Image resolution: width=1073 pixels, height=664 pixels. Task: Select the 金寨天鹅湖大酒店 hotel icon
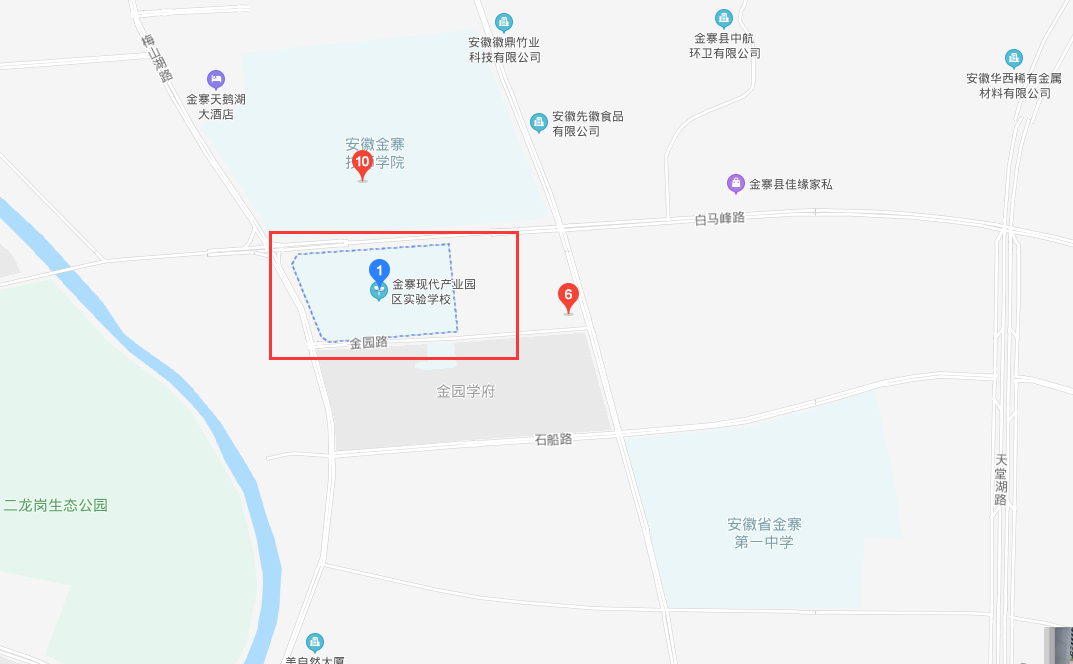(x=216, y=79)
